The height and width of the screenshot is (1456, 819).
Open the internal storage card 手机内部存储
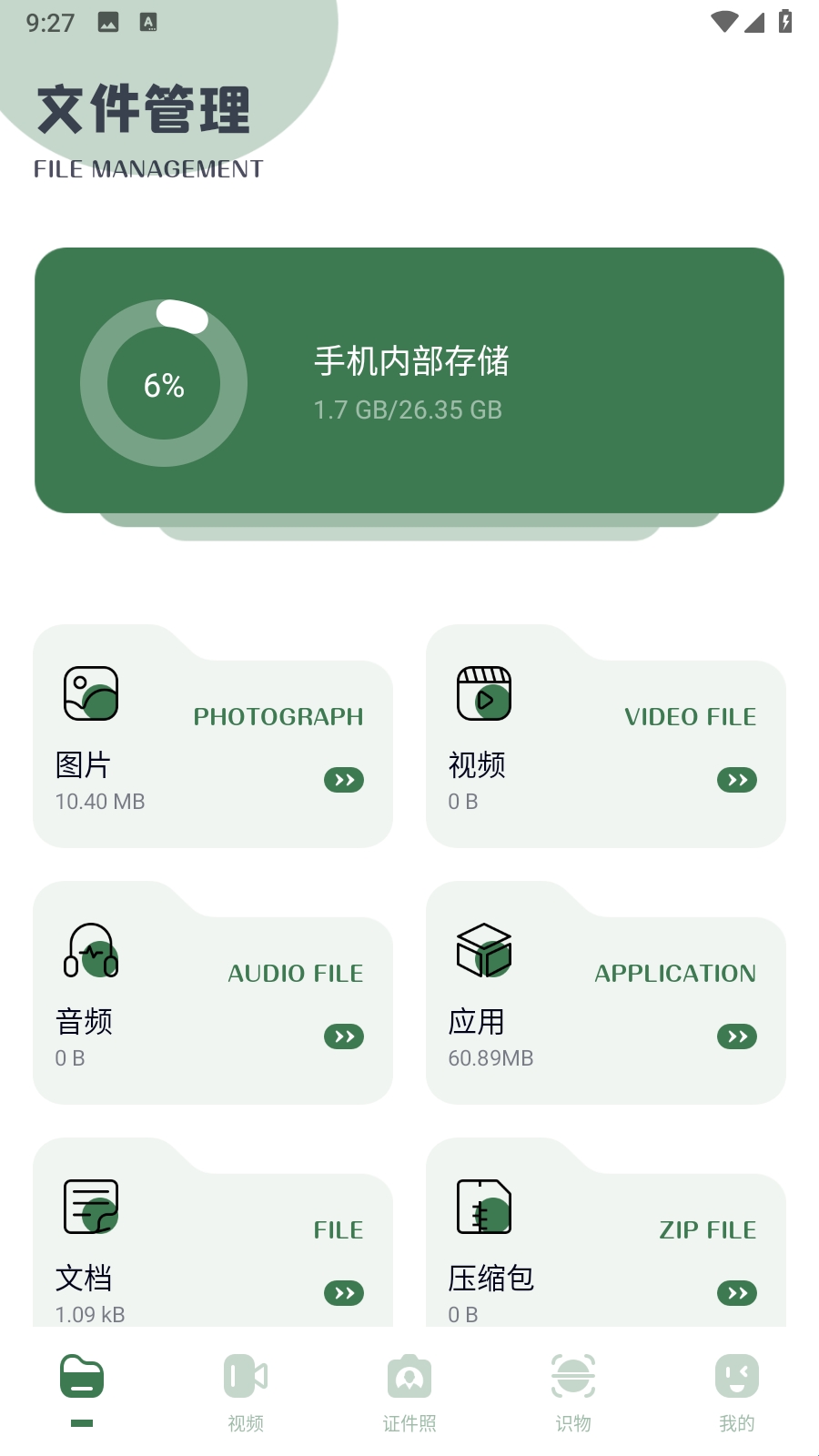pos(409,380)
